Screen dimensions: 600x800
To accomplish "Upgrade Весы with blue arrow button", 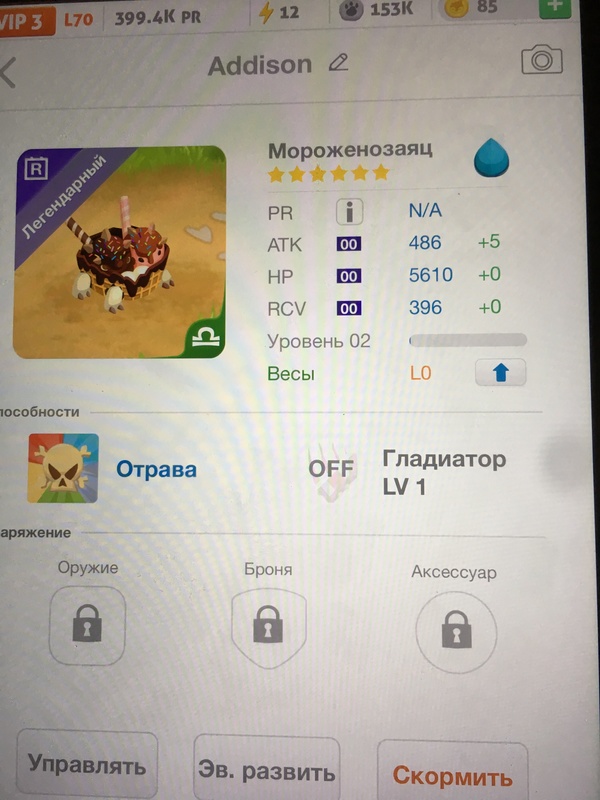I will click(x=501, y=373).
